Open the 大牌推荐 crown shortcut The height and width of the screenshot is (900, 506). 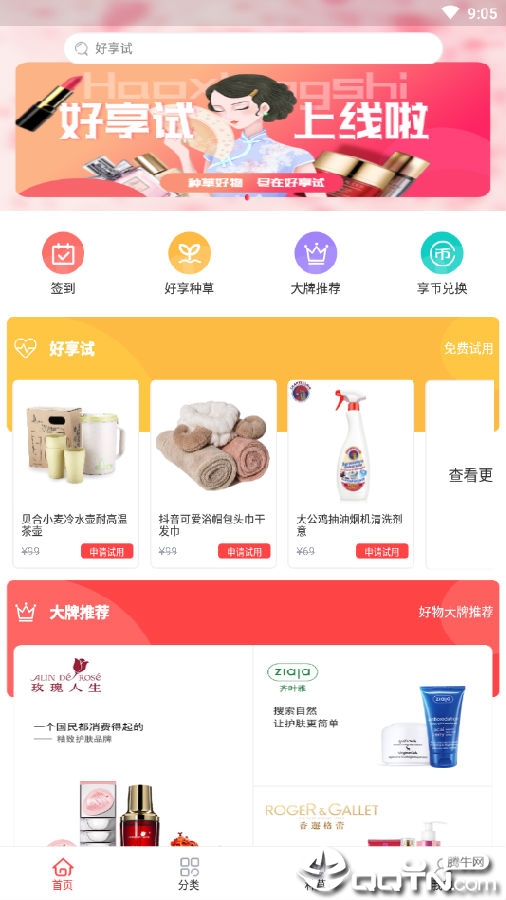click(316, 263)
